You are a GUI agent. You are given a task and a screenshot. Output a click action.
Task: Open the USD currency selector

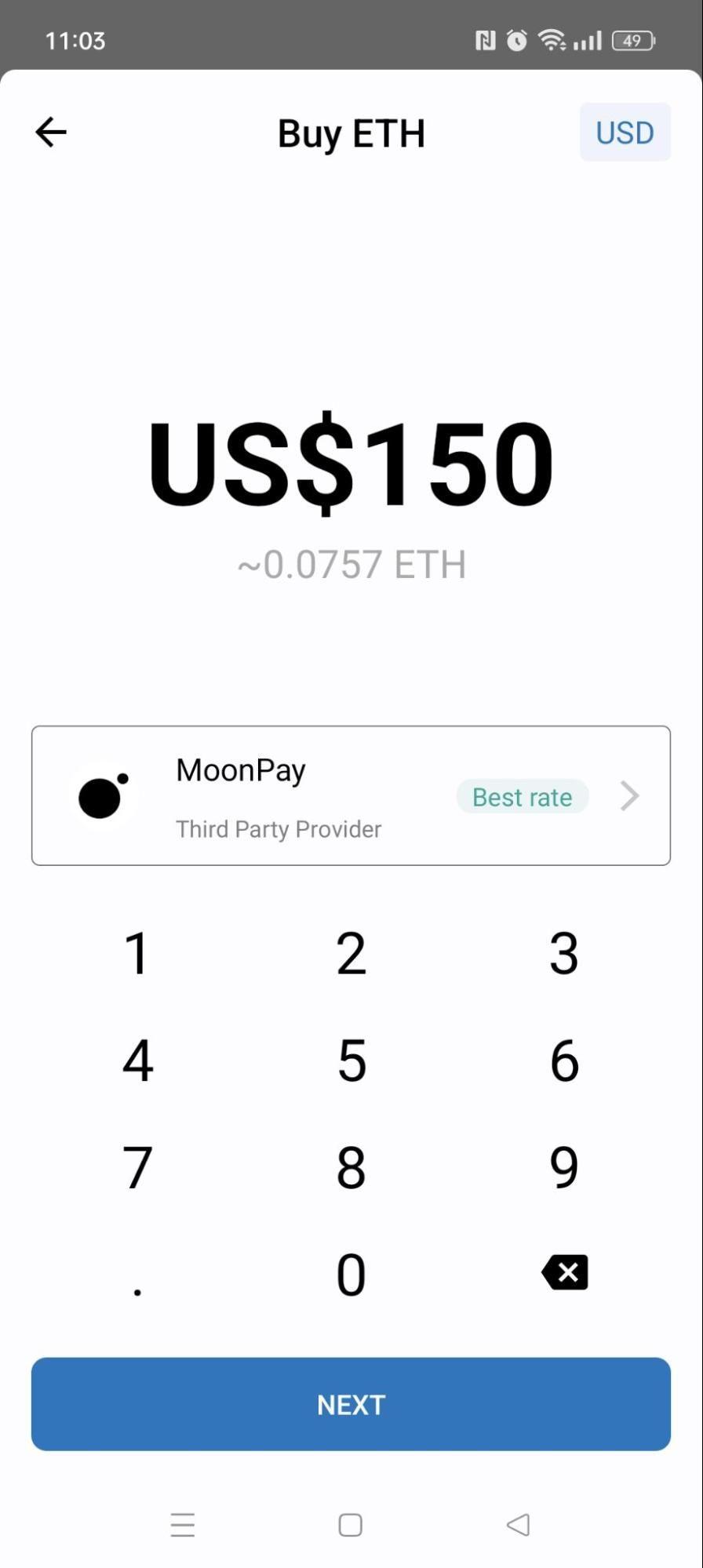pyautogui.click(x=625, y=132)
